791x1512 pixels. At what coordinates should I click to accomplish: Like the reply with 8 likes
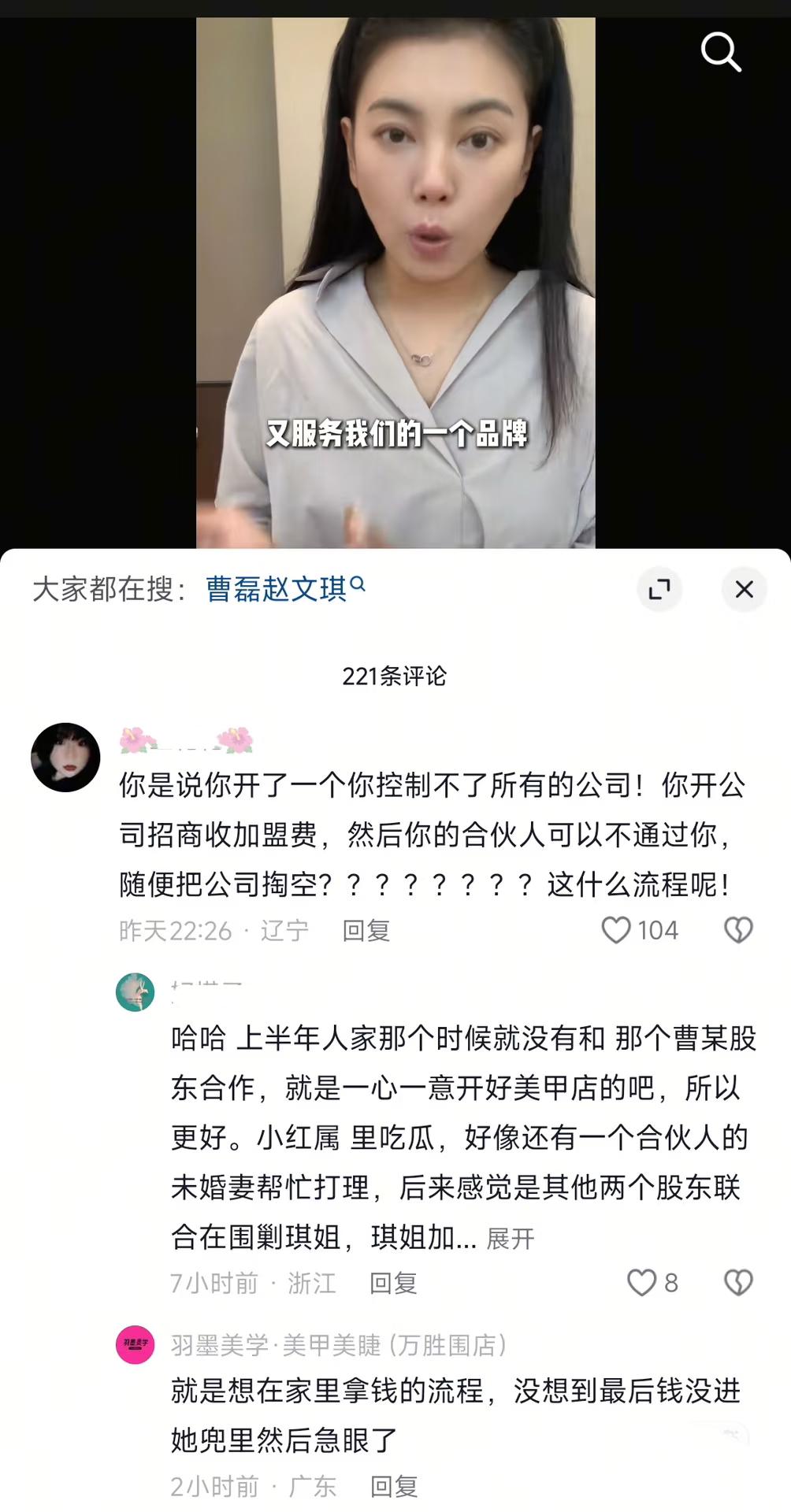(x=641, y=1283)
